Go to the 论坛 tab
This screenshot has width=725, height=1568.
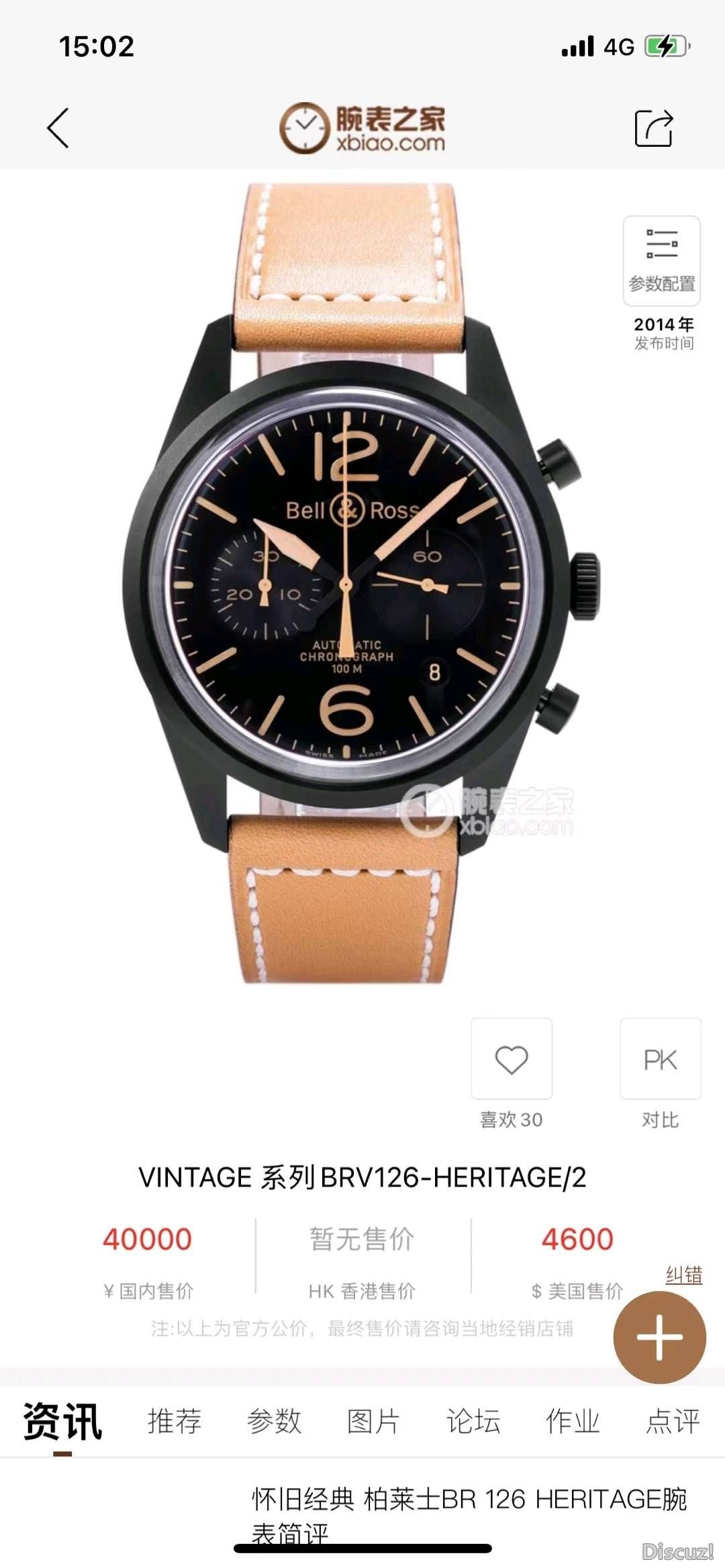coord(473,1421)
